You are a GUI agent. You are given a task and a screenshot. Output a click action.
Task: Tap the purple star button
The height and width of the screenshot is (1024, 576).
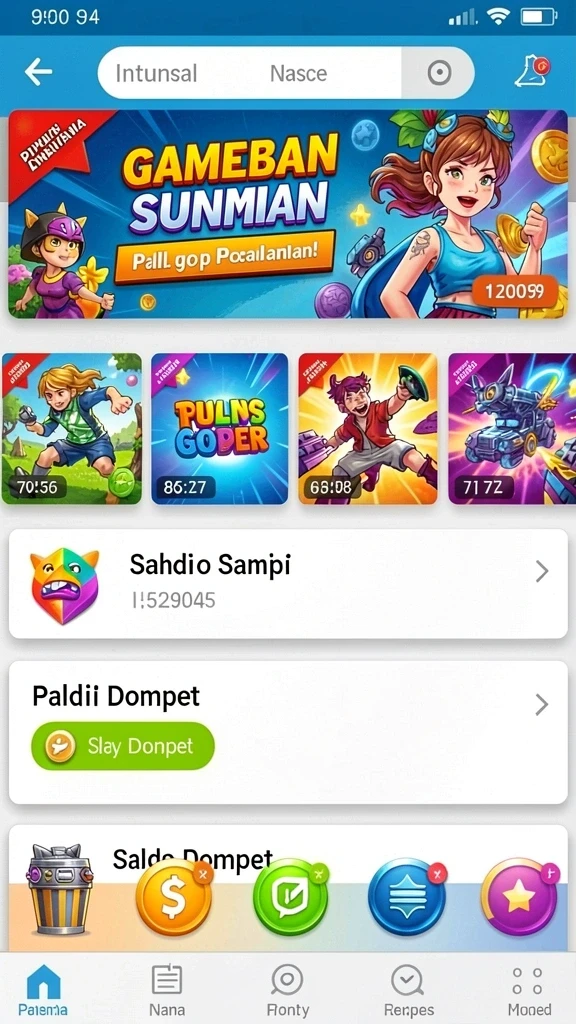[519, 896]
